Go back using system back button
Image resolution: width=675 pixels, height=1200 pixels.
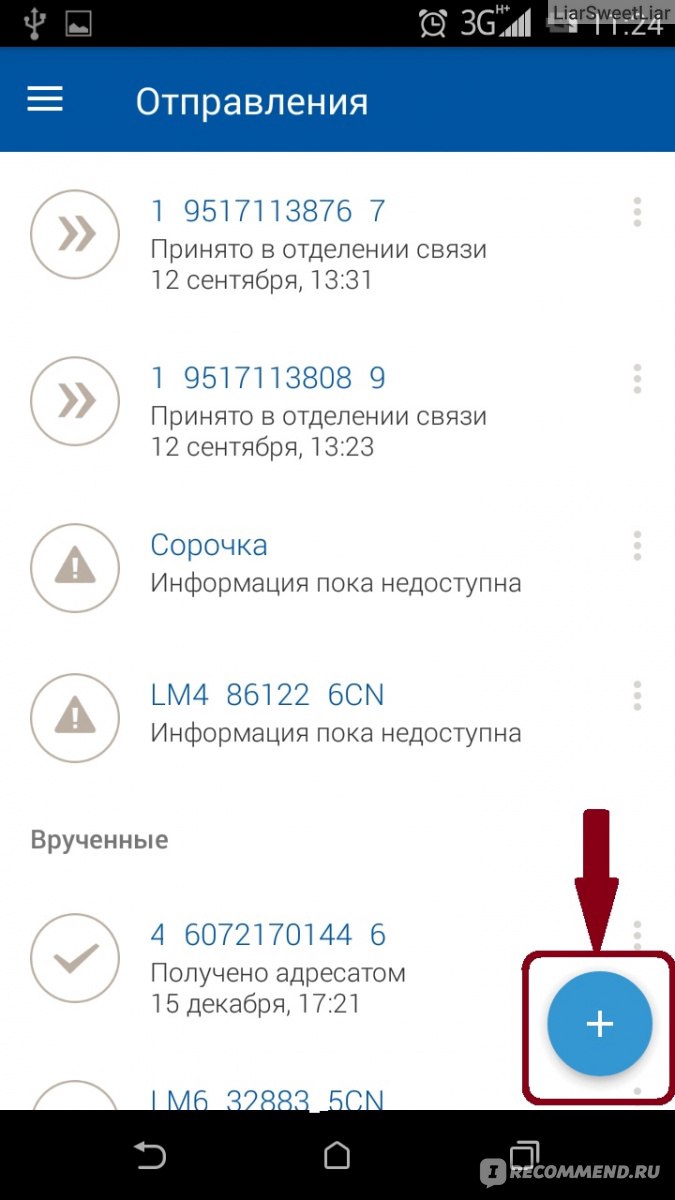click(x=149, y=1157)
